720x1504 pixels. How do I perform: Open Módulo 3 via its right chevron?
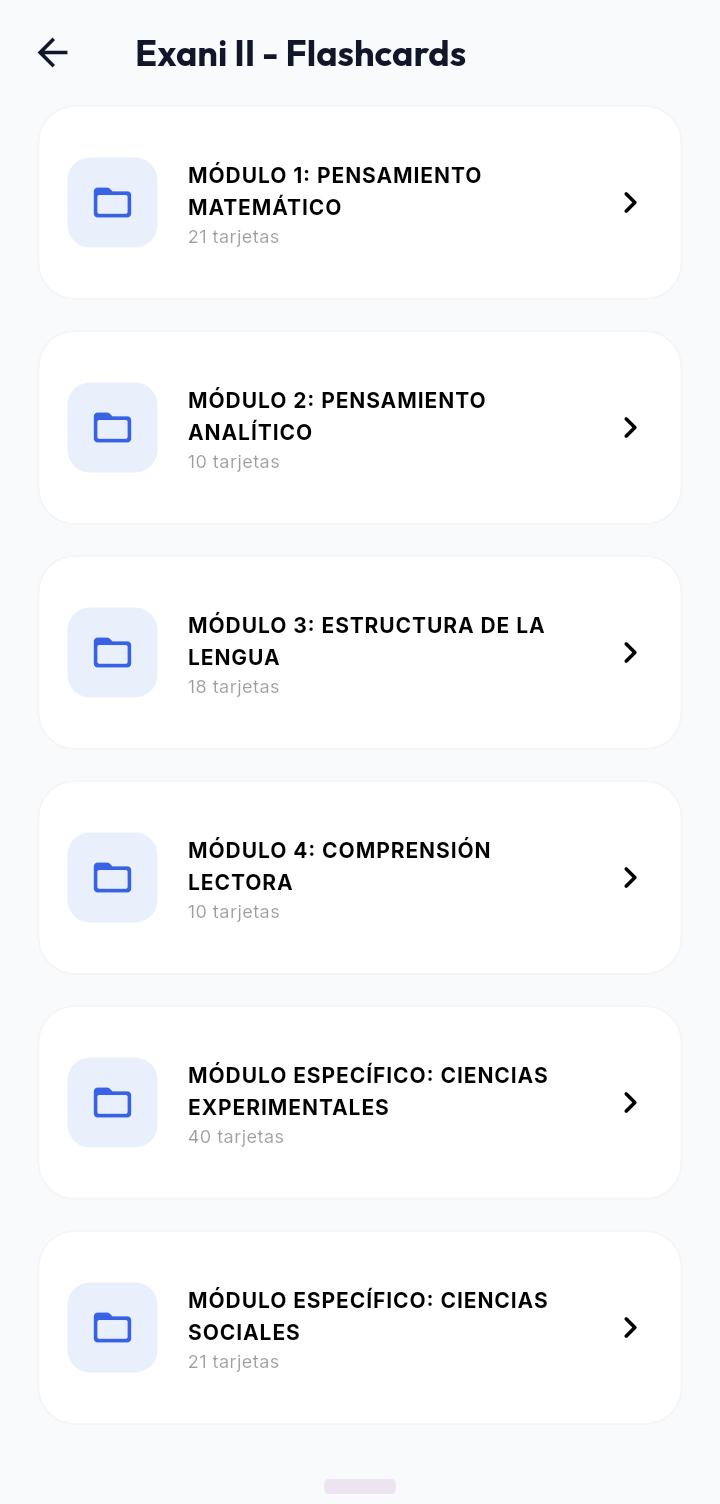pyautogui.click(x=630, y=652)
